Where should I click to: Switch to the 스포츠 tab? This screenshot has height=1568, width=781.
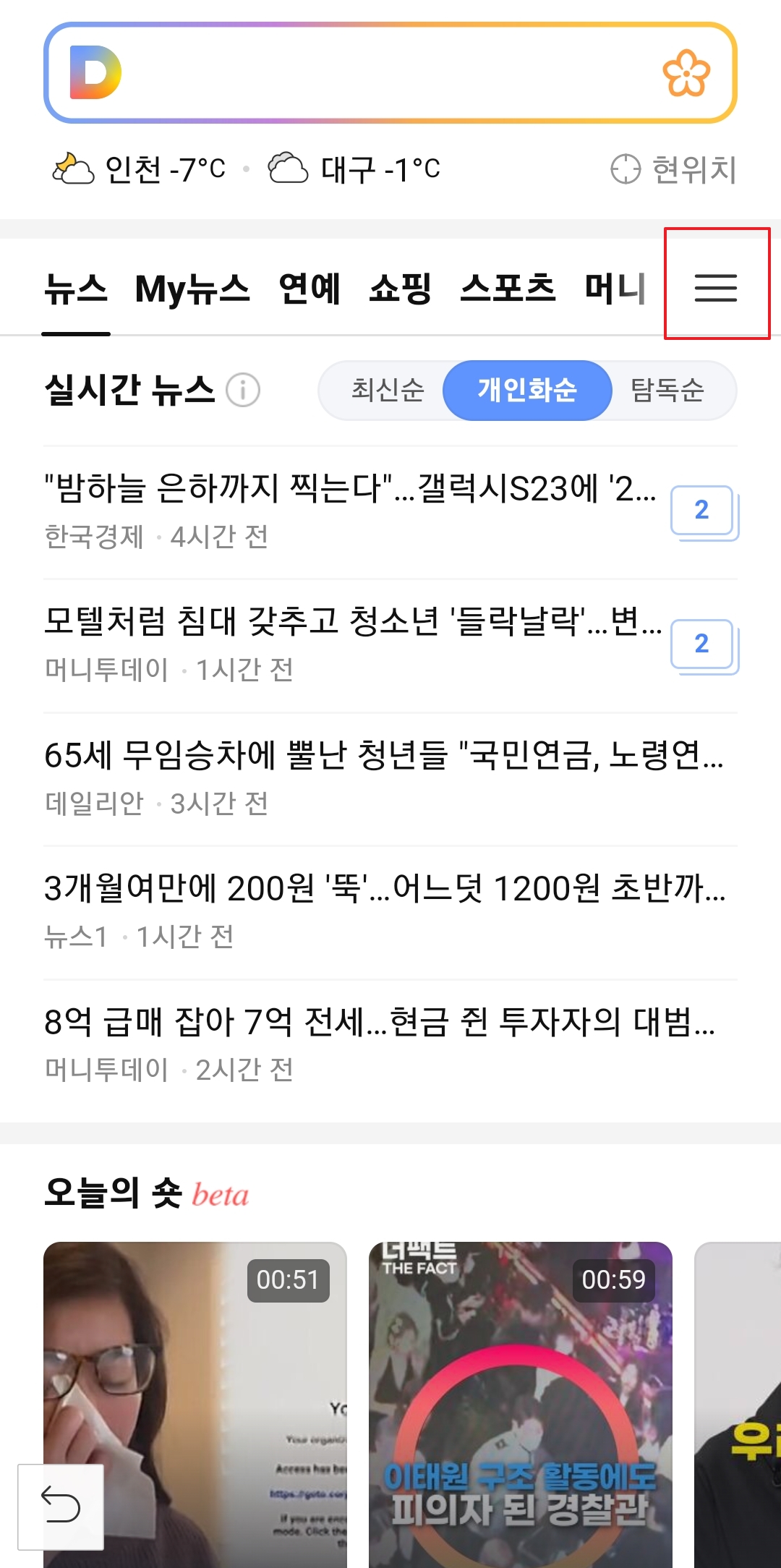[506, 287]
